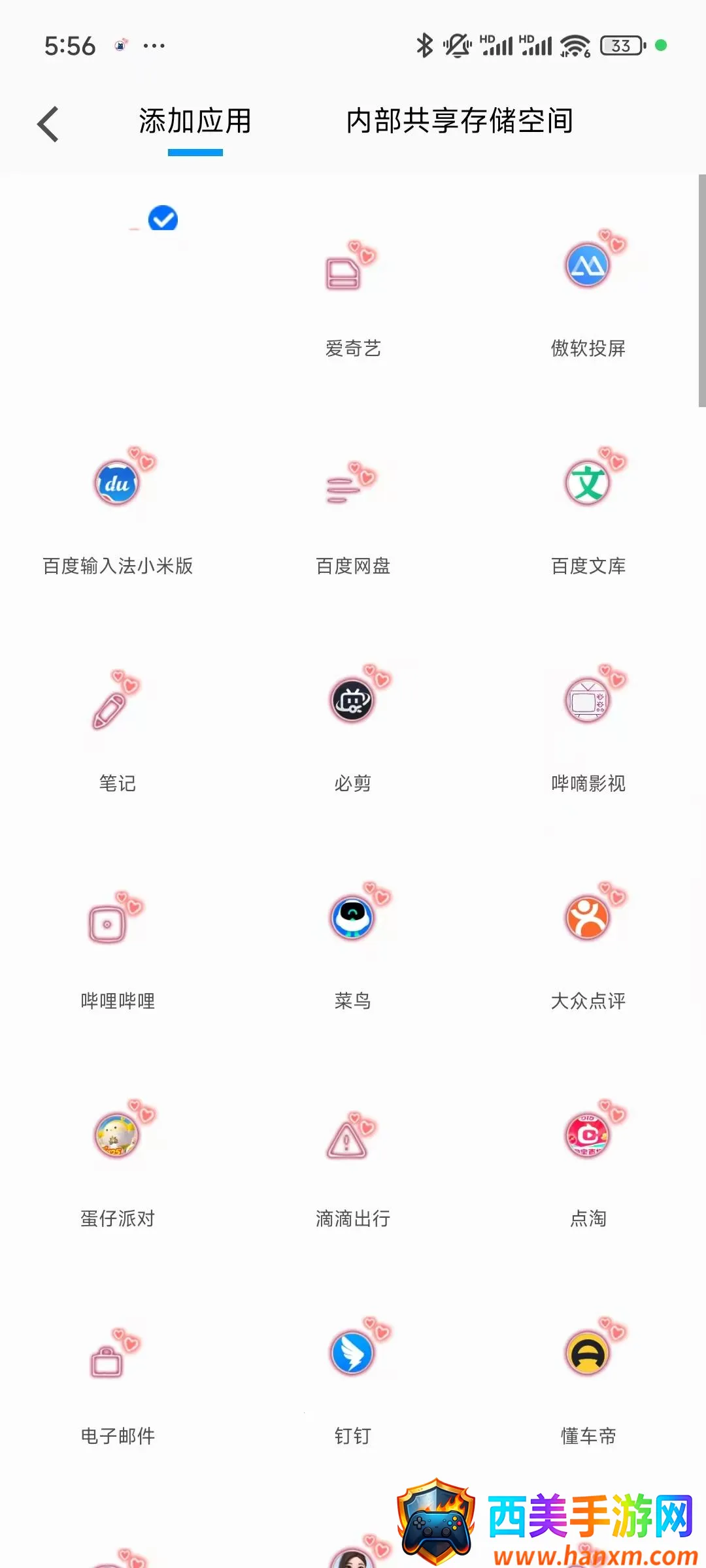Viewport: 706px width, 1568px height.
Task: Select the 添加应用 tab
Action: 195,122
